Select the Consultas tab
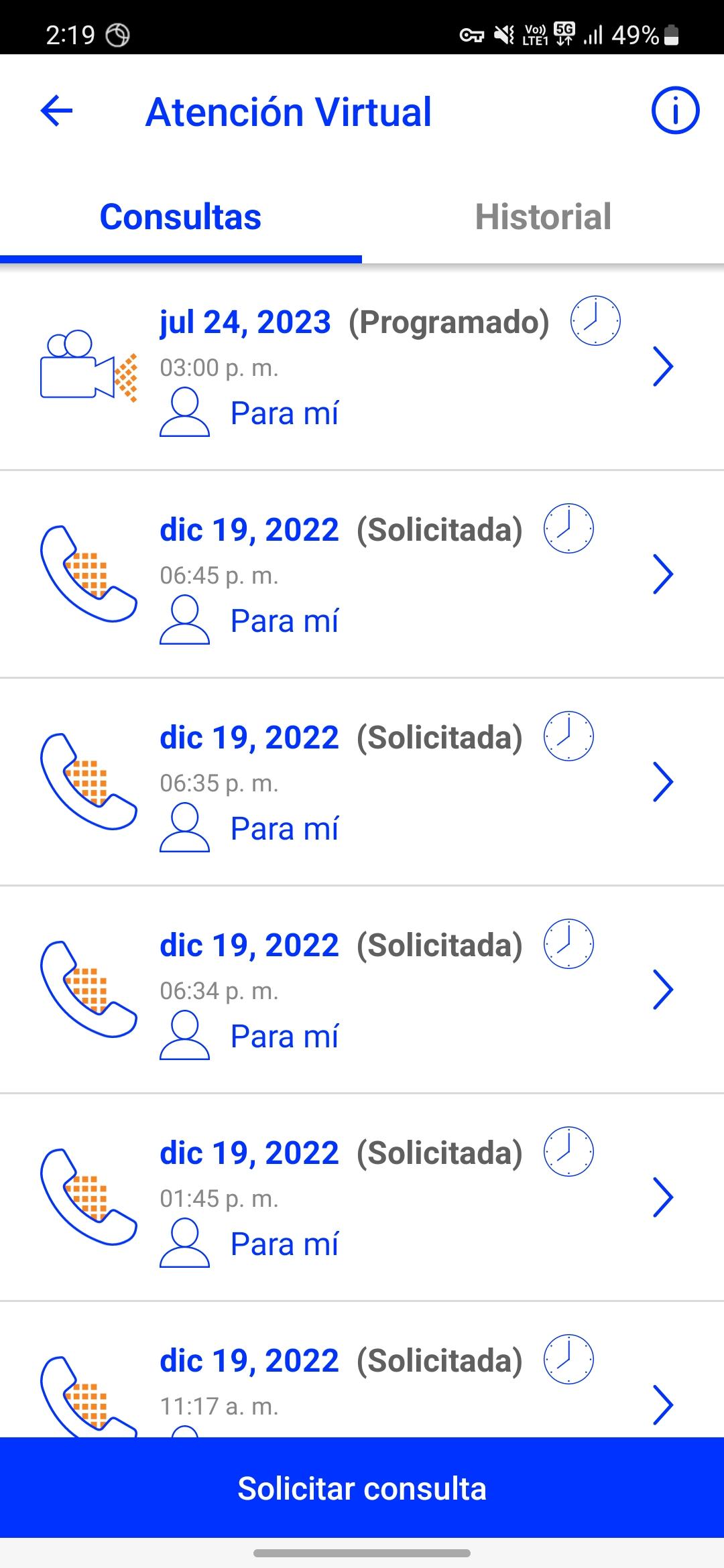Screen dimensions: 724x1568 [x=180, y=217]
